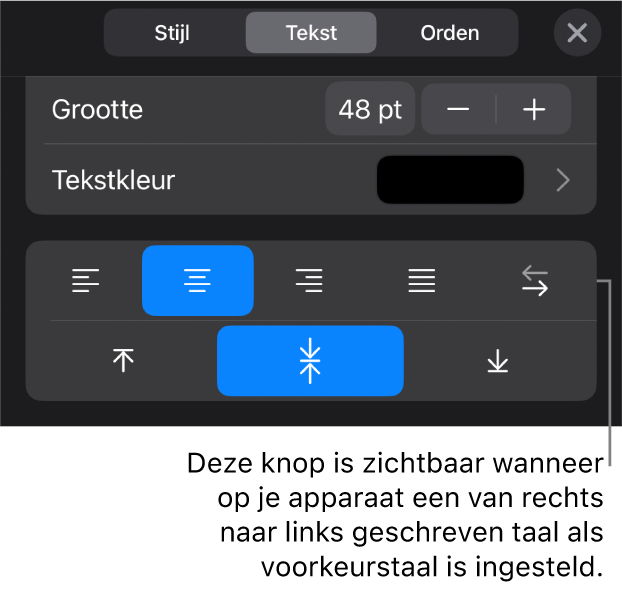Center text vertically in the middle
The height and width of the screenshot is (593, 622).
(x=310, y=361)
